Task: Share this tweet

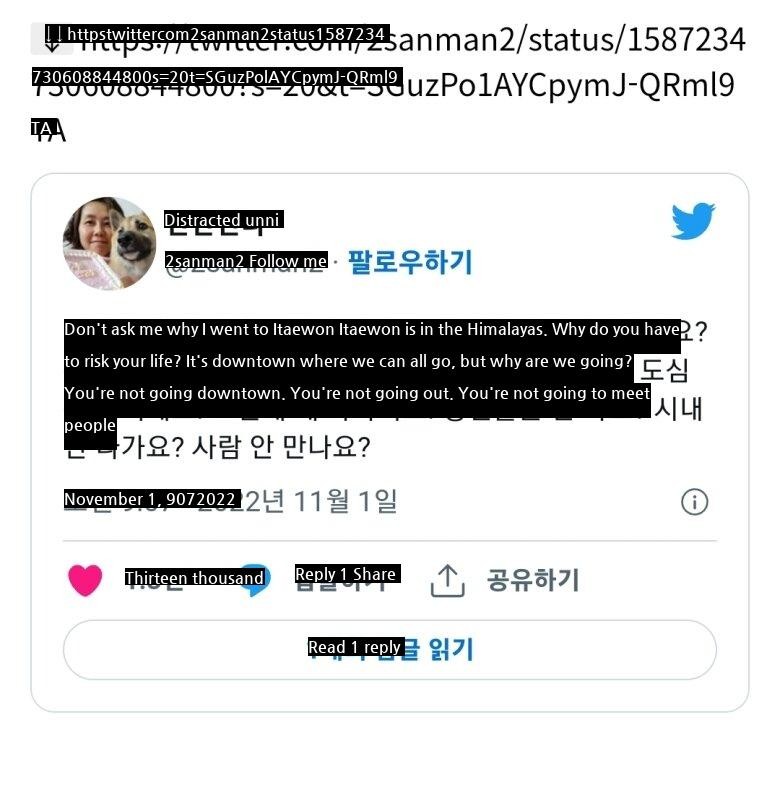Action: pos(505,580)
